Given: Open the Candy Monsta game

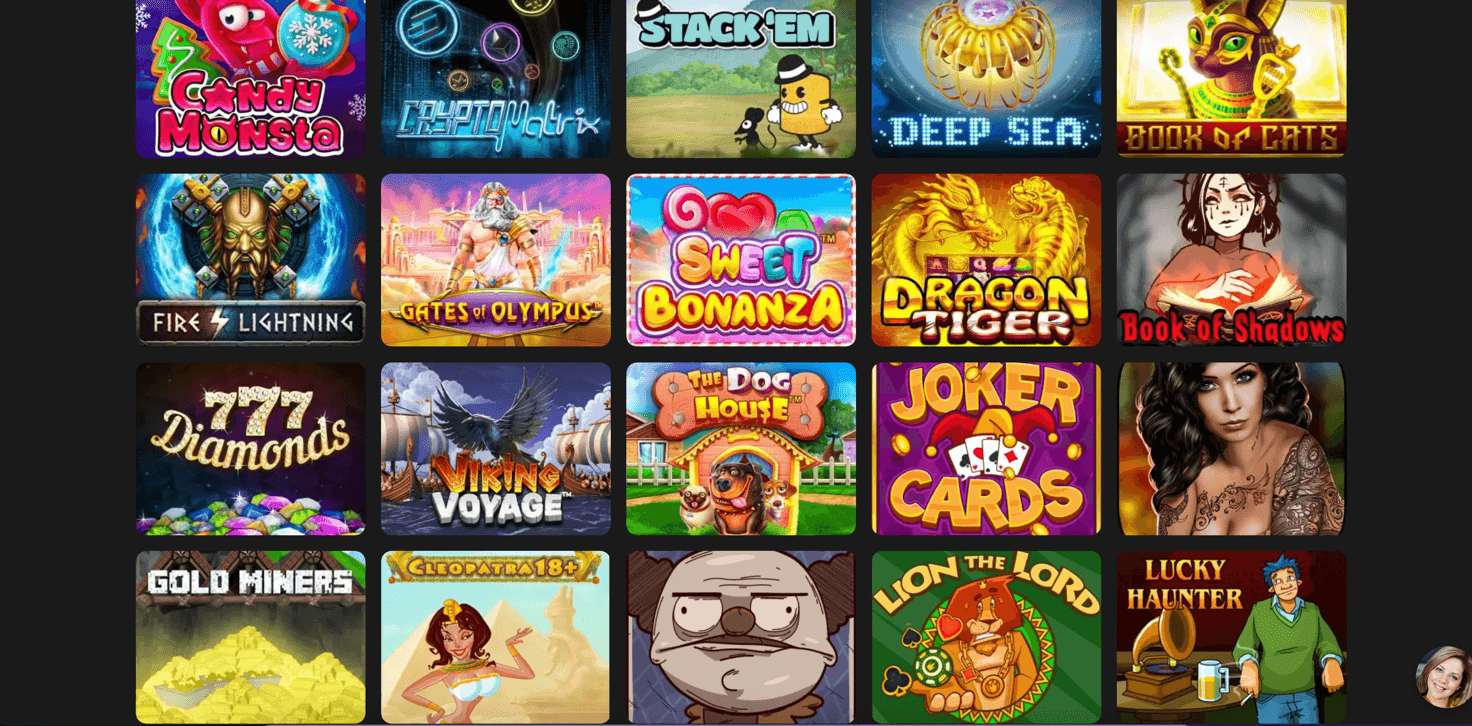Looking at the screenshot, I should pyautogui.click(x=250, y=78).
